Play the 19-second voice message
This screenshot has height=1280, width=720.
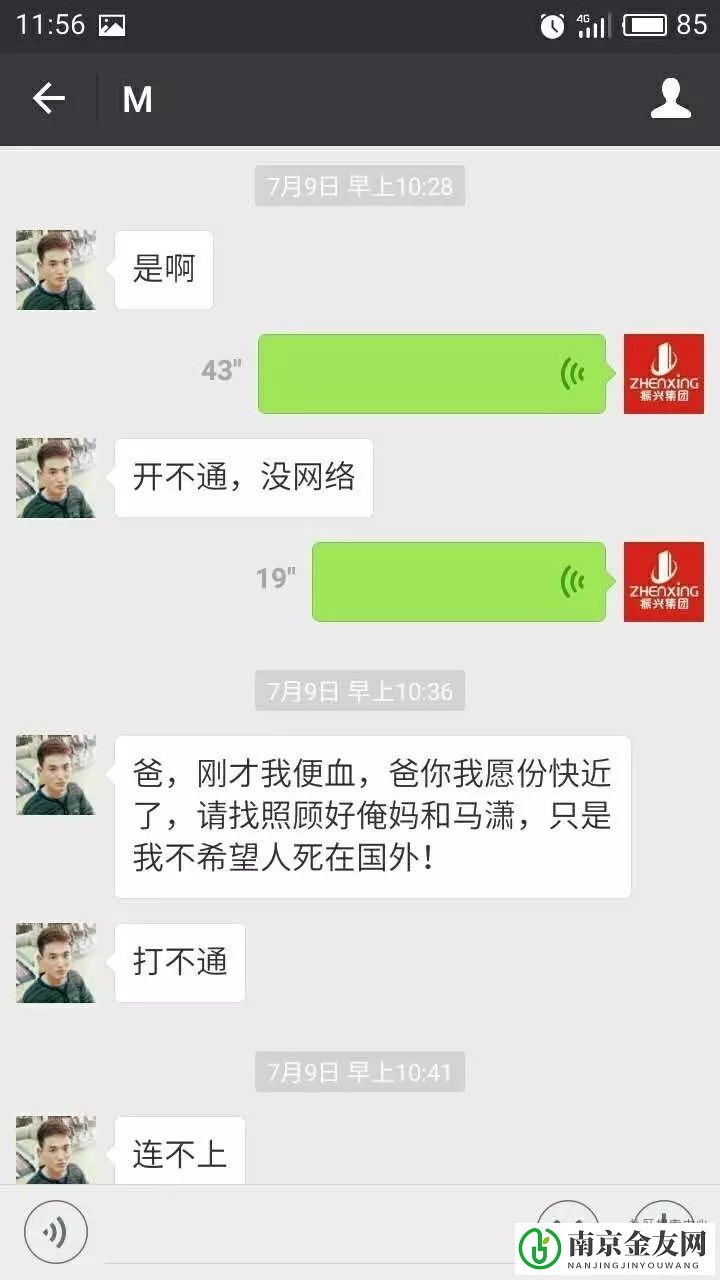click(459, 582)
